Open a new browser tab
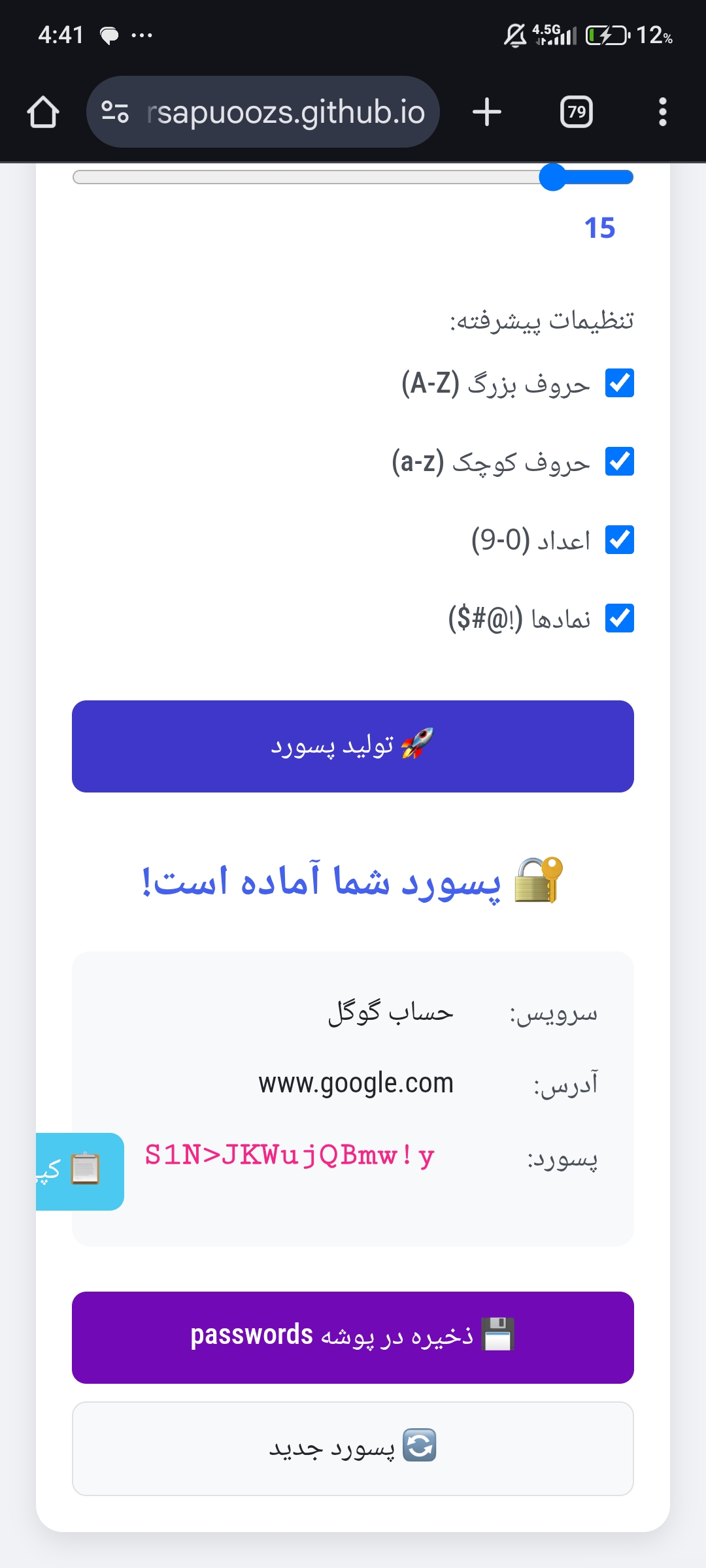 point(487,112)
